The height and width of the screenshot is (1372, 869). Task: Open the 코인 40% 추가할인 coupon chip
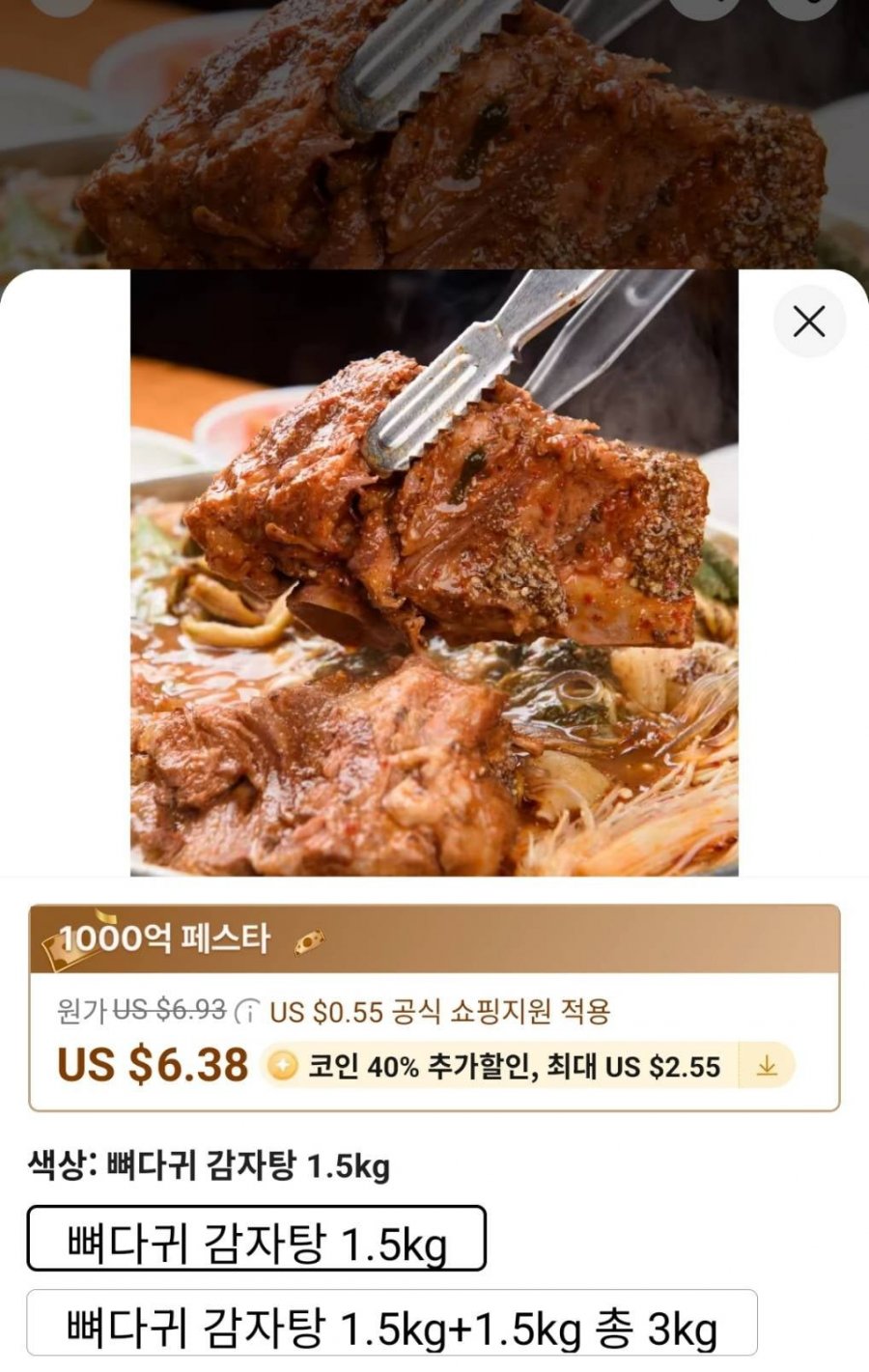pyautogui.click(x=502, y=1066)
